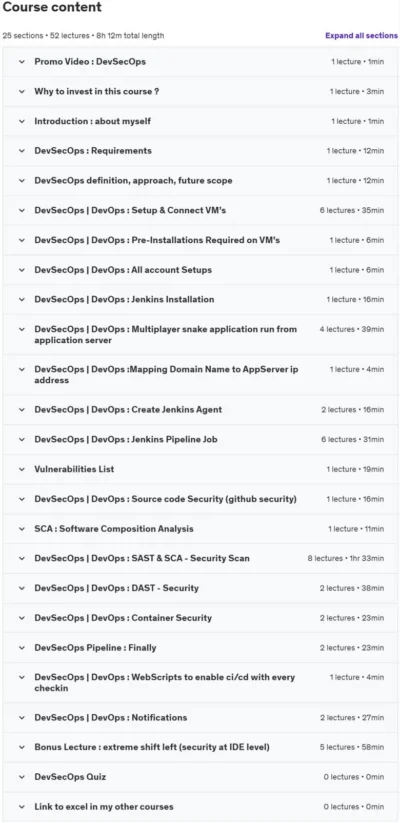Expand the Container Security section
The width and height of the screenshot is (400, 823).
click(200, 618)
